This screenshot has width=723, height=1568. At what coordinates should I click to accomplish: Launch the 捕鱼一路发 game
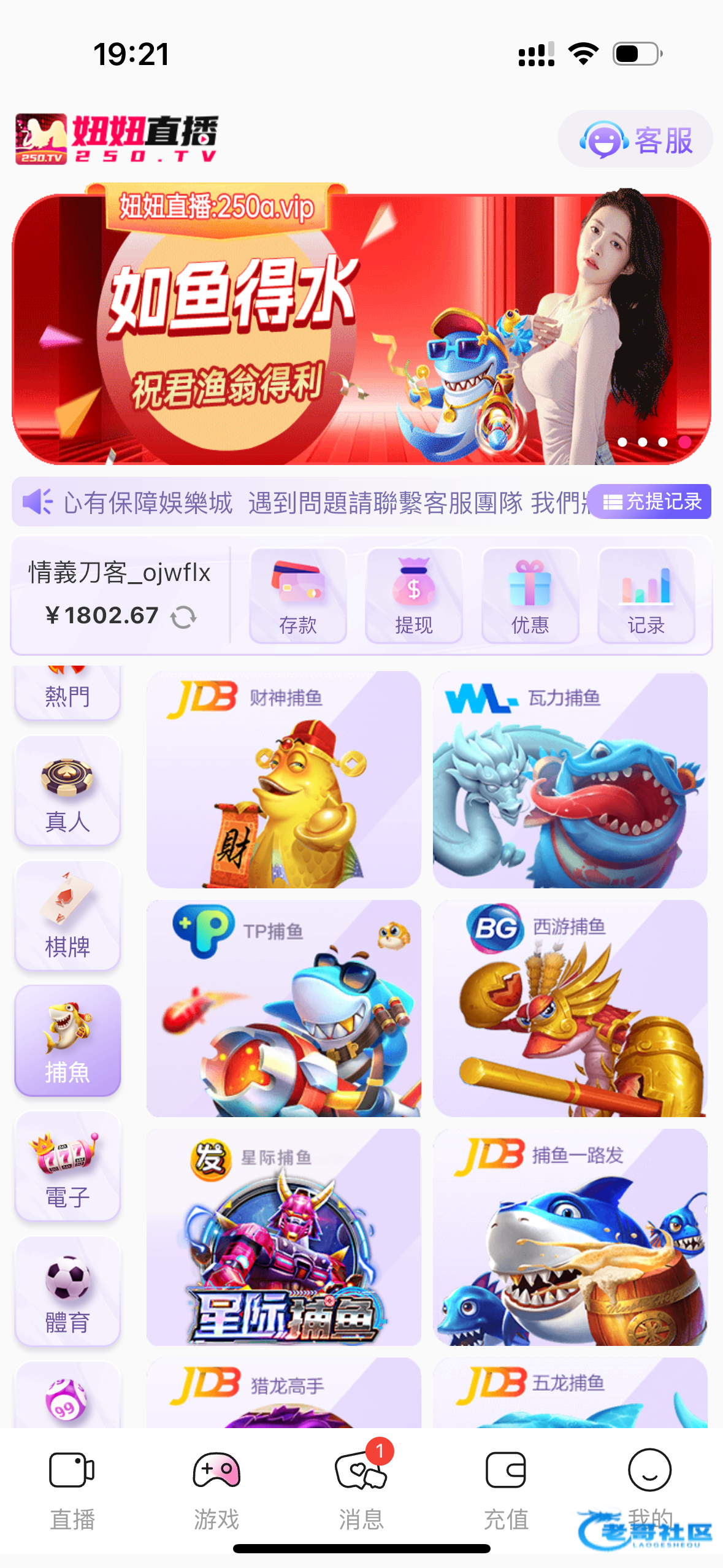coord(570,1237)
